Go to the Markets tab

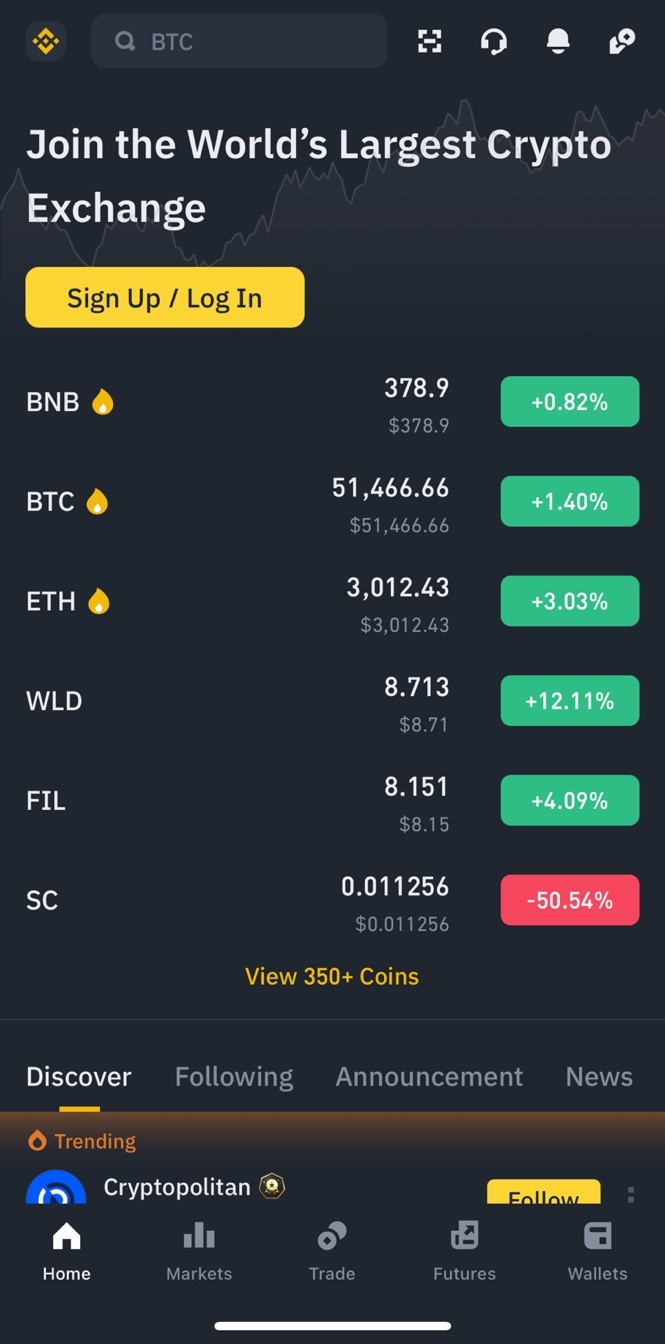(199, 1250)
